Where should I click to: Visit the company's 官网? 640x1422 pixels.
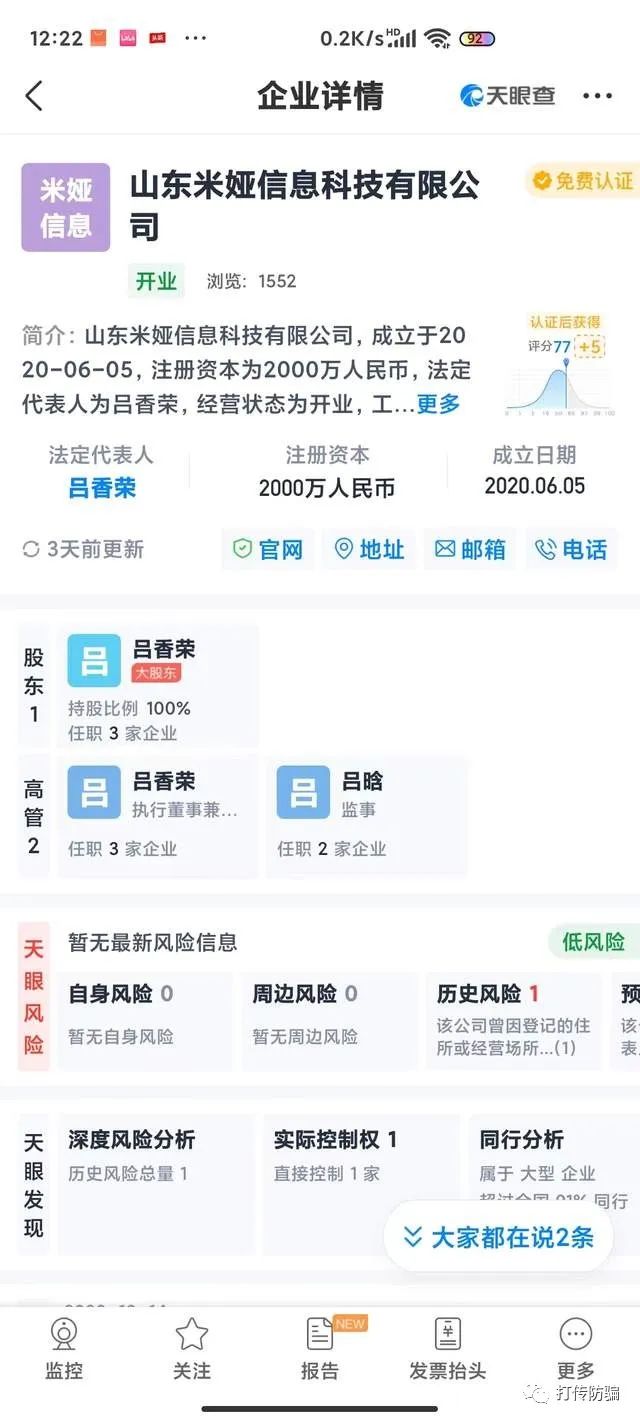coord(268,549)
